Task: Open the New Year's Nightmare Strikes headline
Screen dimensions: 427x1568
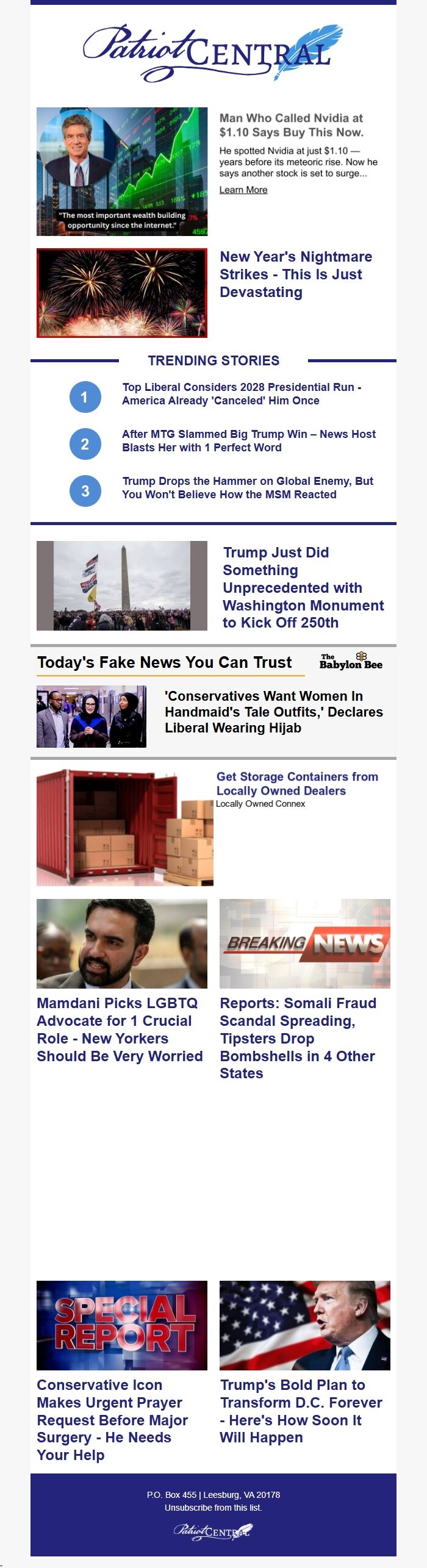Action: coord(295,274)
